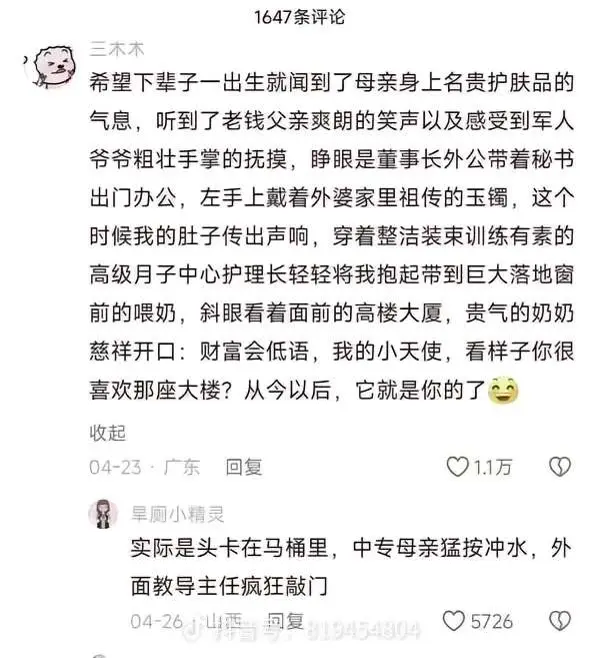
Task: Like 三木木's comment with 1.1万 likes
Action: (x=457, y=467)
